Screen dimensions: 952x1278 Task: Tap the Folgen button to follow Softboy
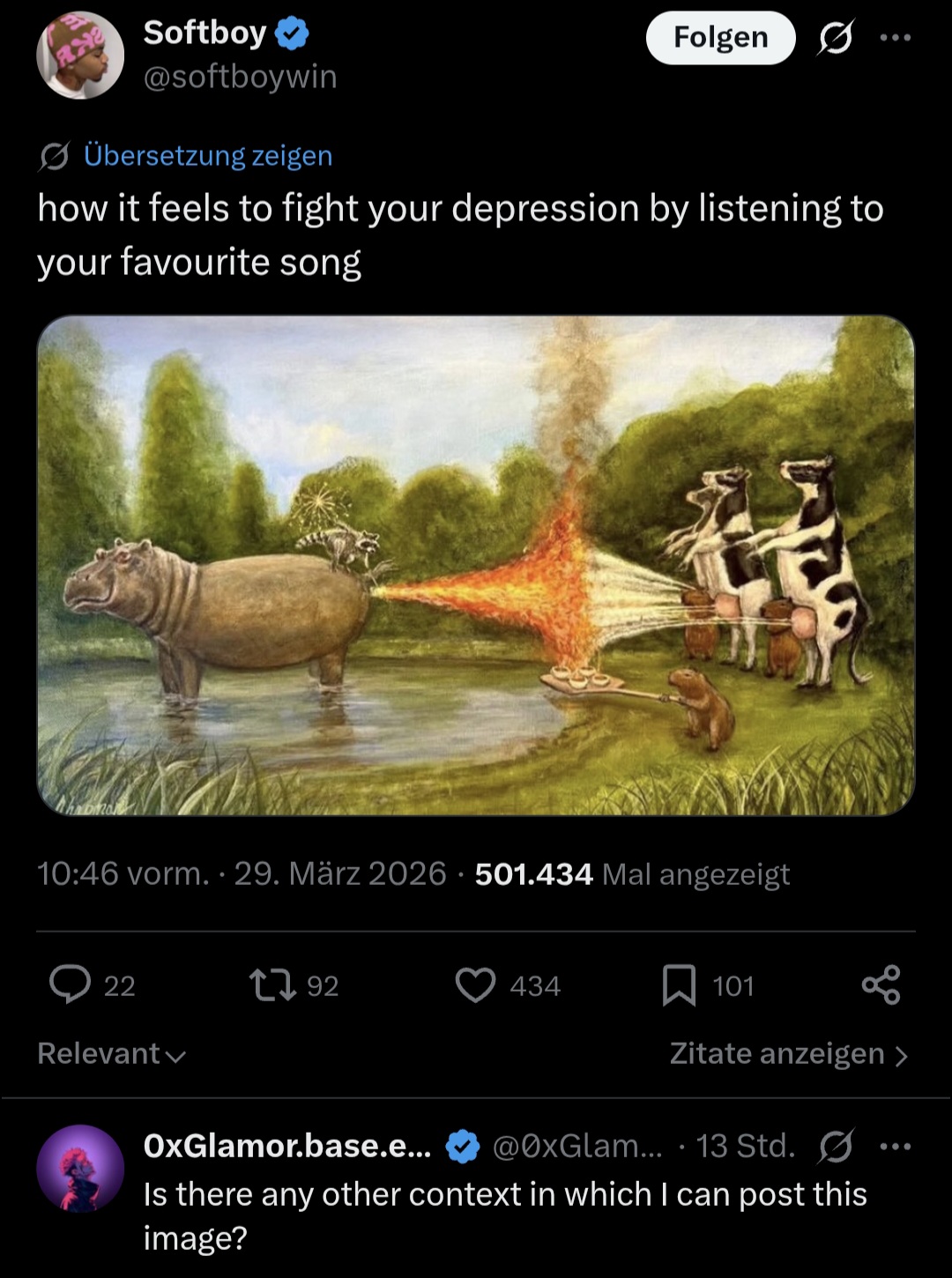(x=720, y=38)
